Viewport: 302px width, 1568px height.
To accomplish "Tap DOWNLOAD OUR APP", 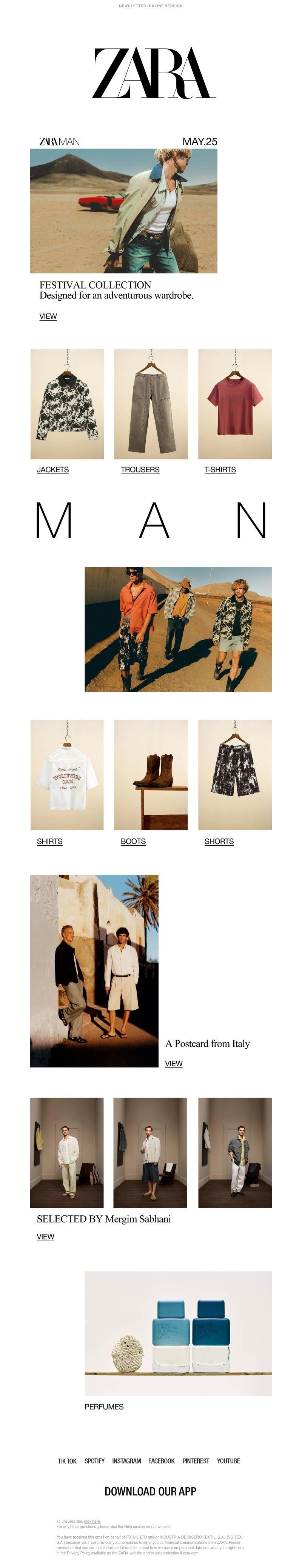I will pos(150,1491).
